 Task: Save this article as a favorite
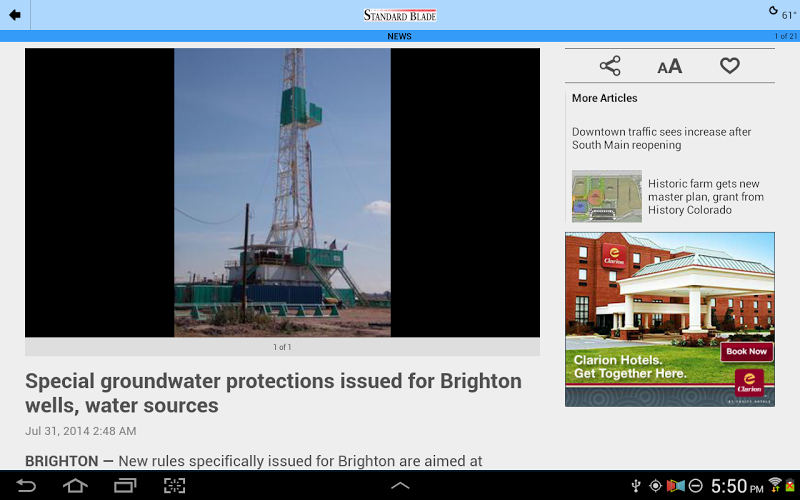pos(730,66)
